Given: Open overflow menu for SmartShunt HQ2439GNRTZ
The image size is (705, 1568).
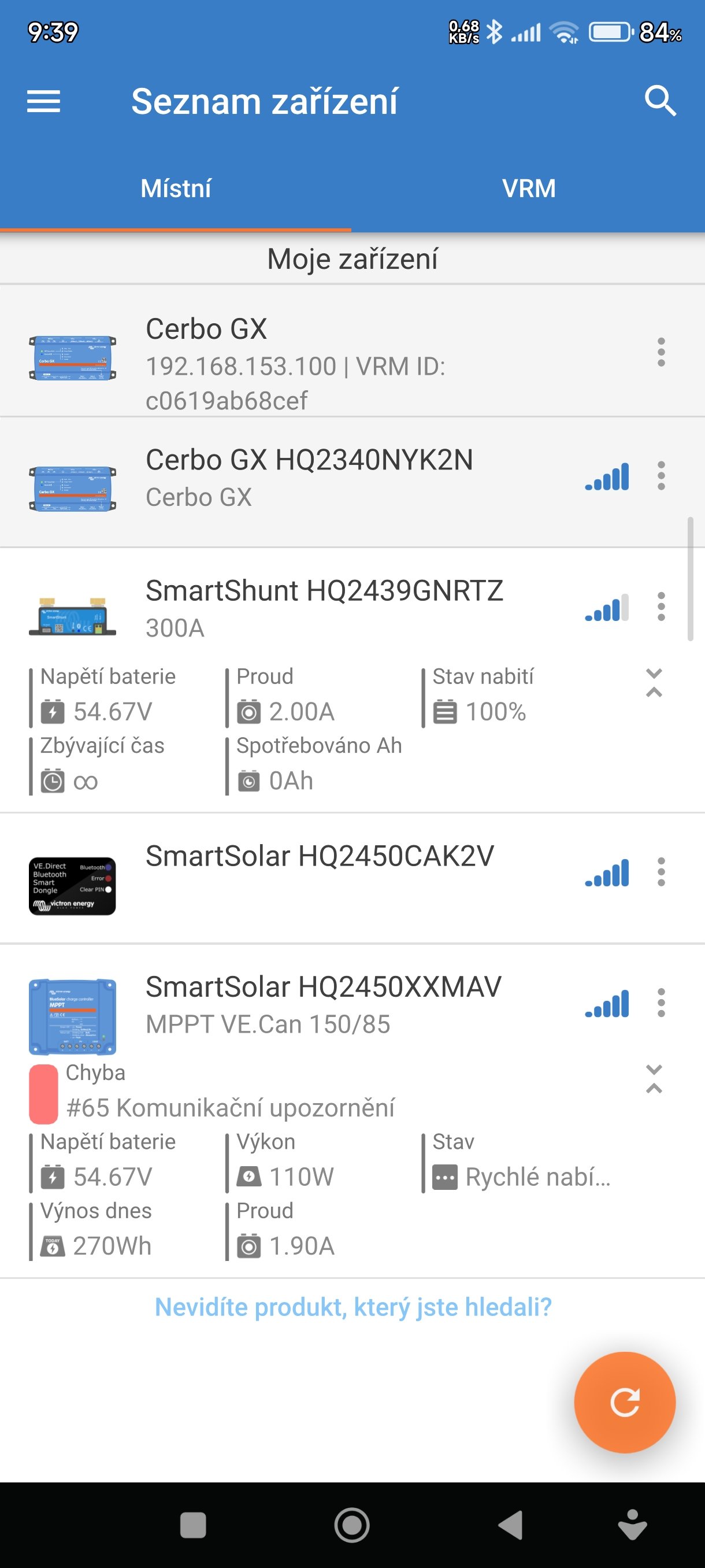Looking at the screenshot, I should pos(661,607).
